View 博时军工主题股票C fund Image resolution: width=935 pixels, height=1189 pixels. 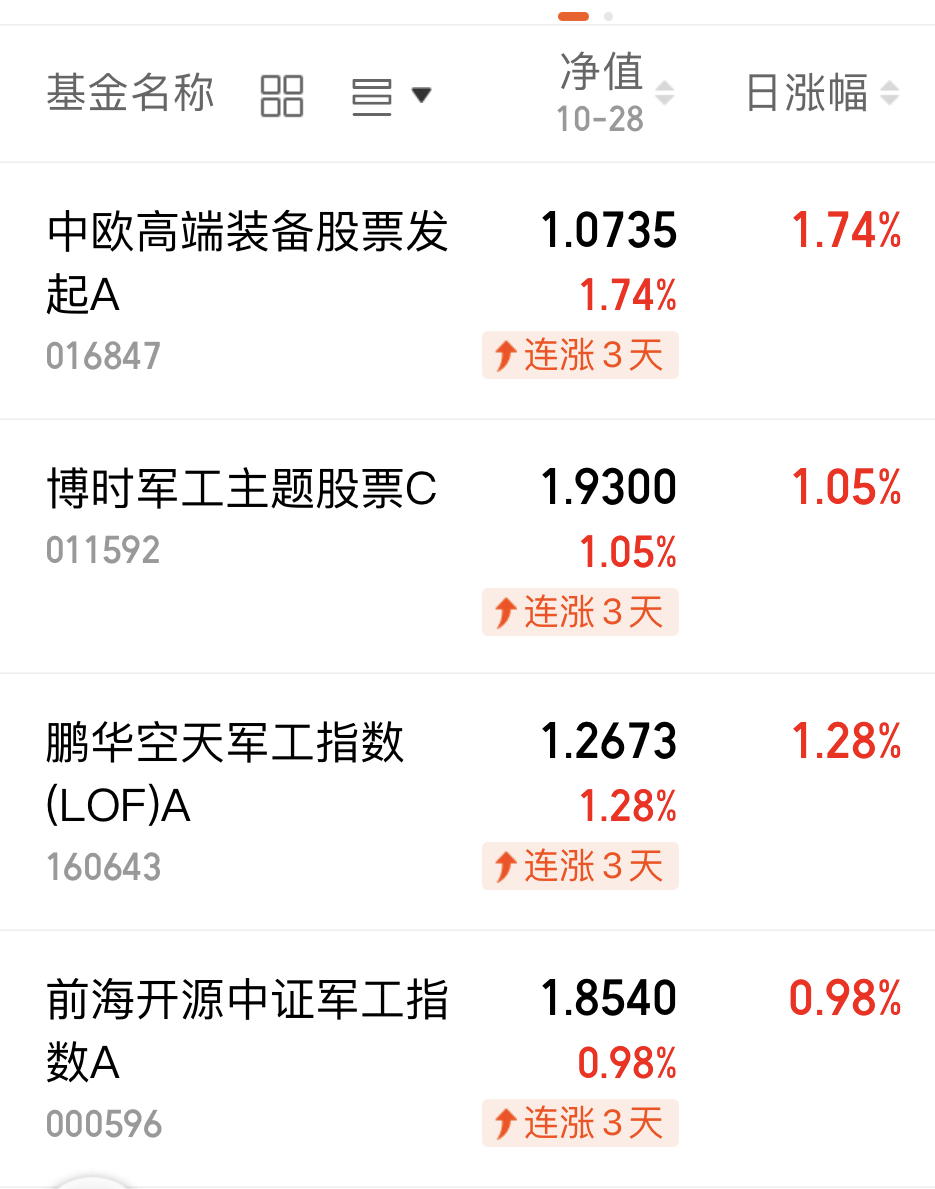(242, 490)
